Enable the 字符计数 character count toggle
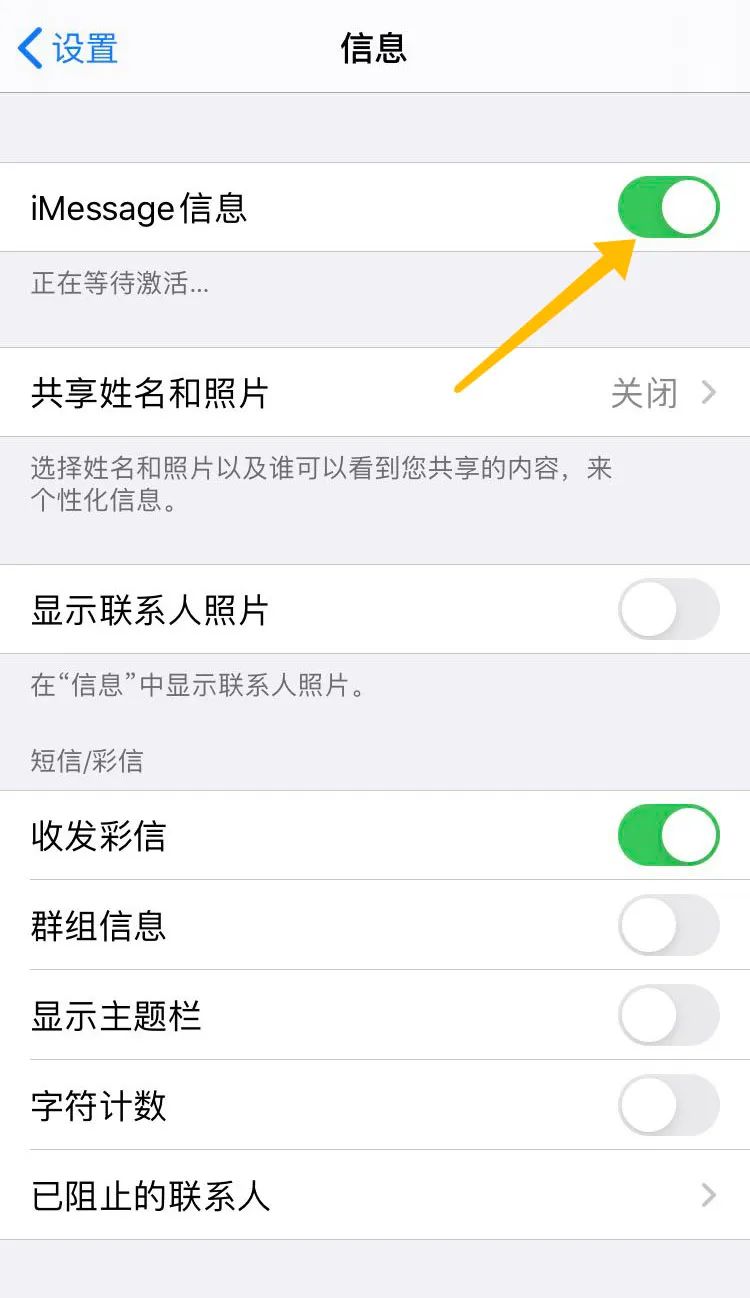750x1298 pixels. [668, 1106]
